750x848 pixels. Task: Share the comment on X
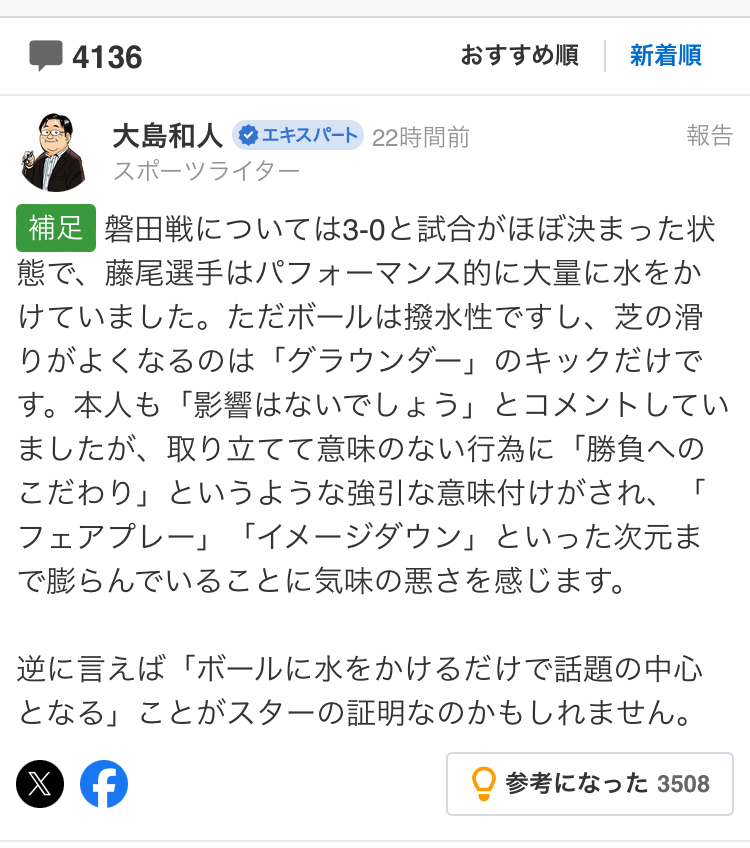point(40,783)
